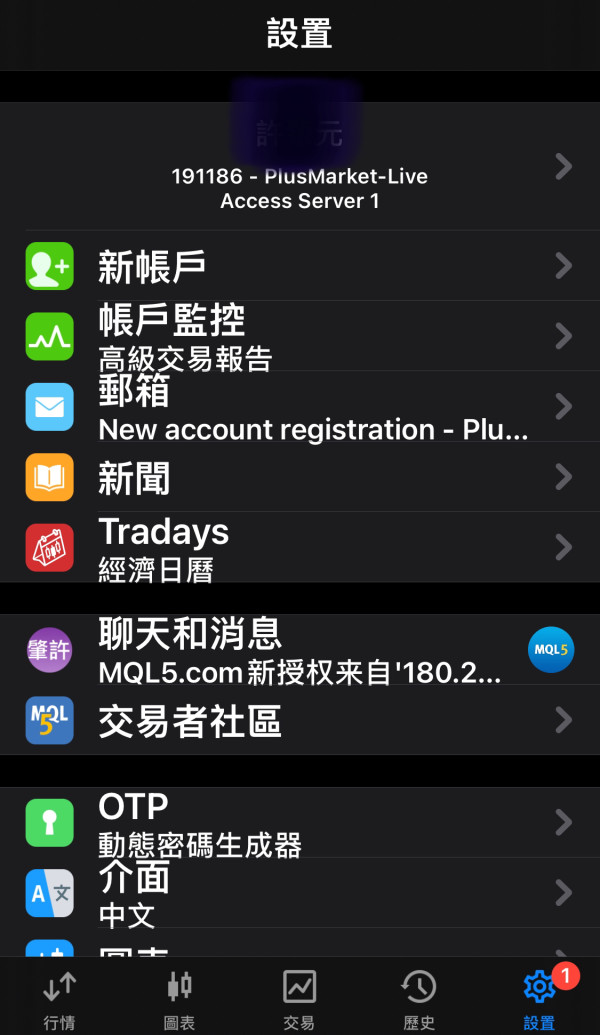600x1035 pixels.
Task: Switch to the 行情 tab
Action: (59, 997)
